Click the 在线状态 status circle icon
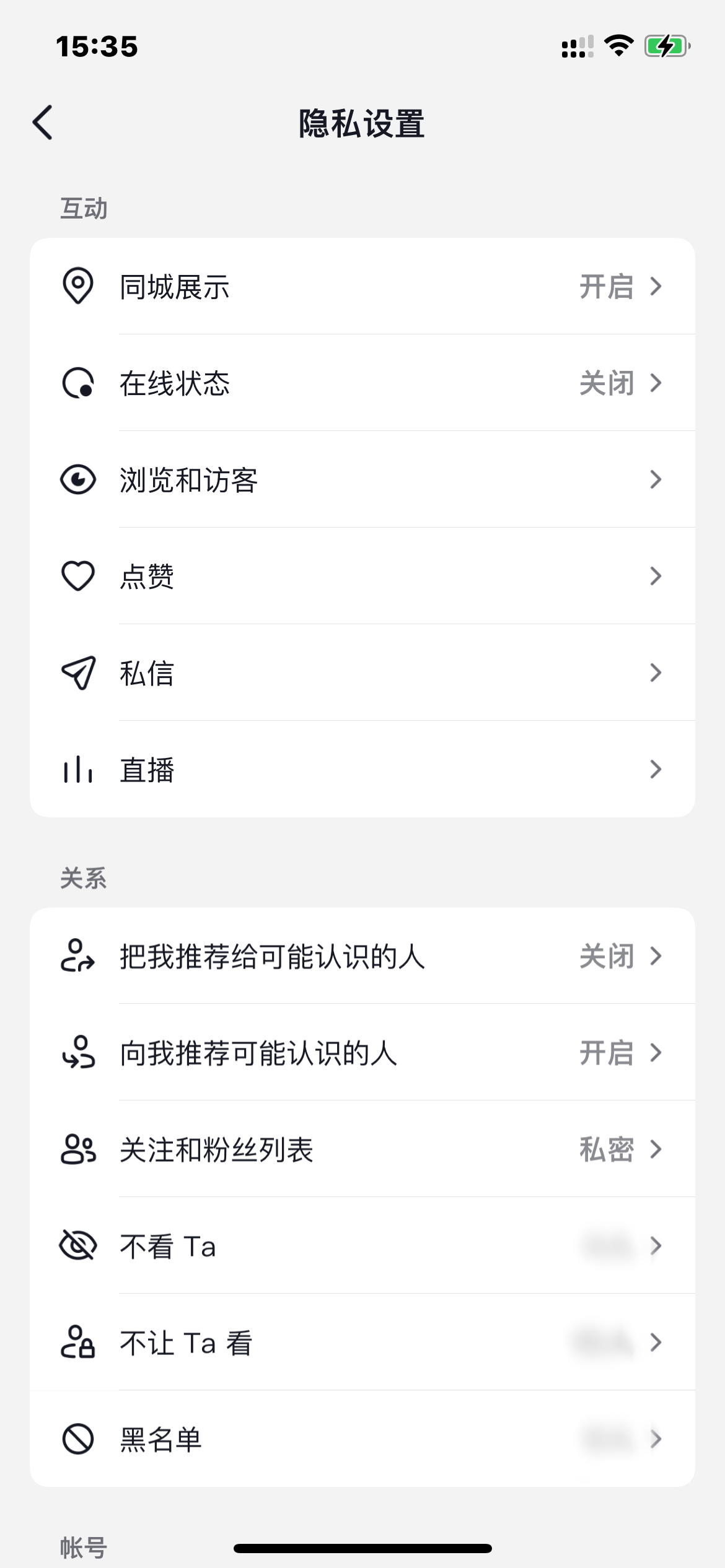 point(78,383)
